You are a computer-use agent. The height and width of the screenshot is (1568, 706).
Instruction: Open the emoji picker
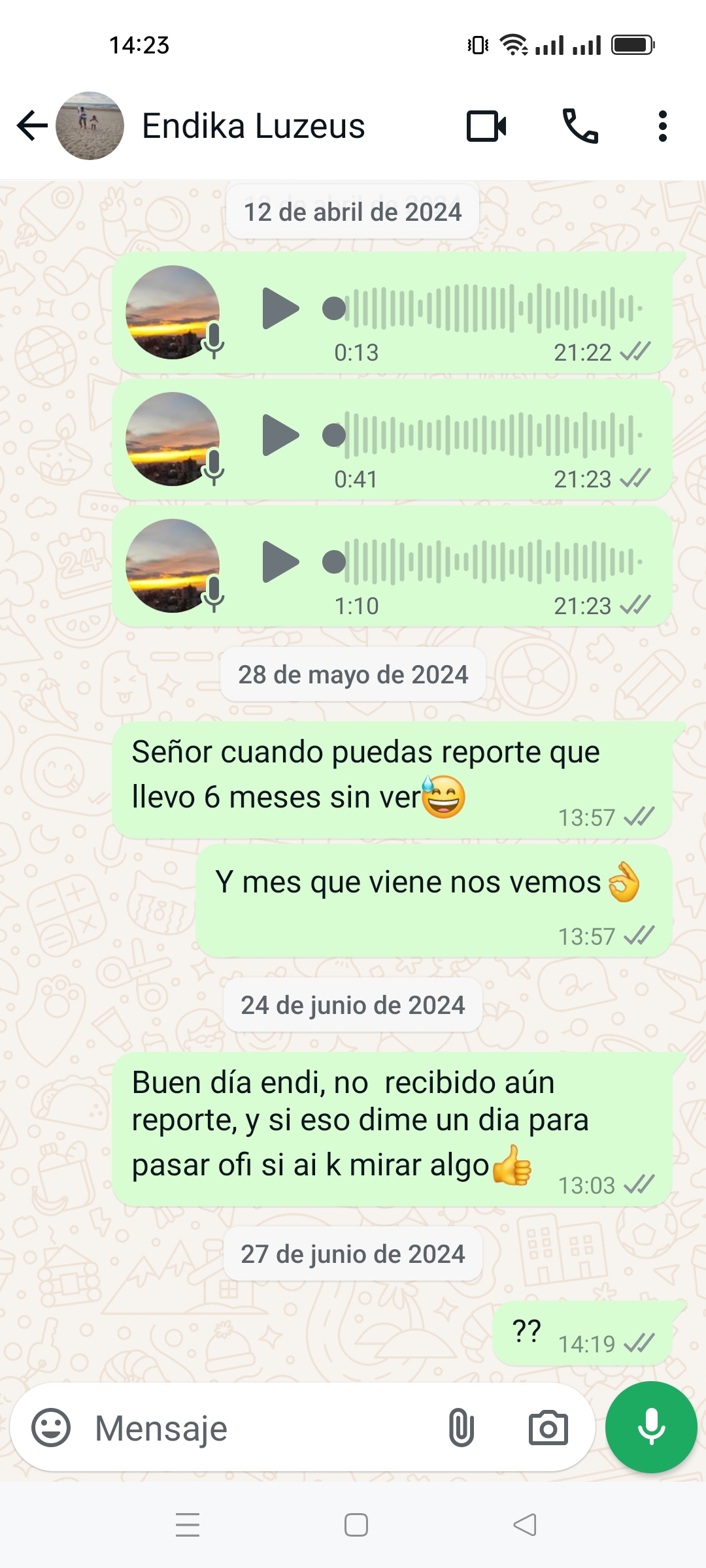[51, 1428]
